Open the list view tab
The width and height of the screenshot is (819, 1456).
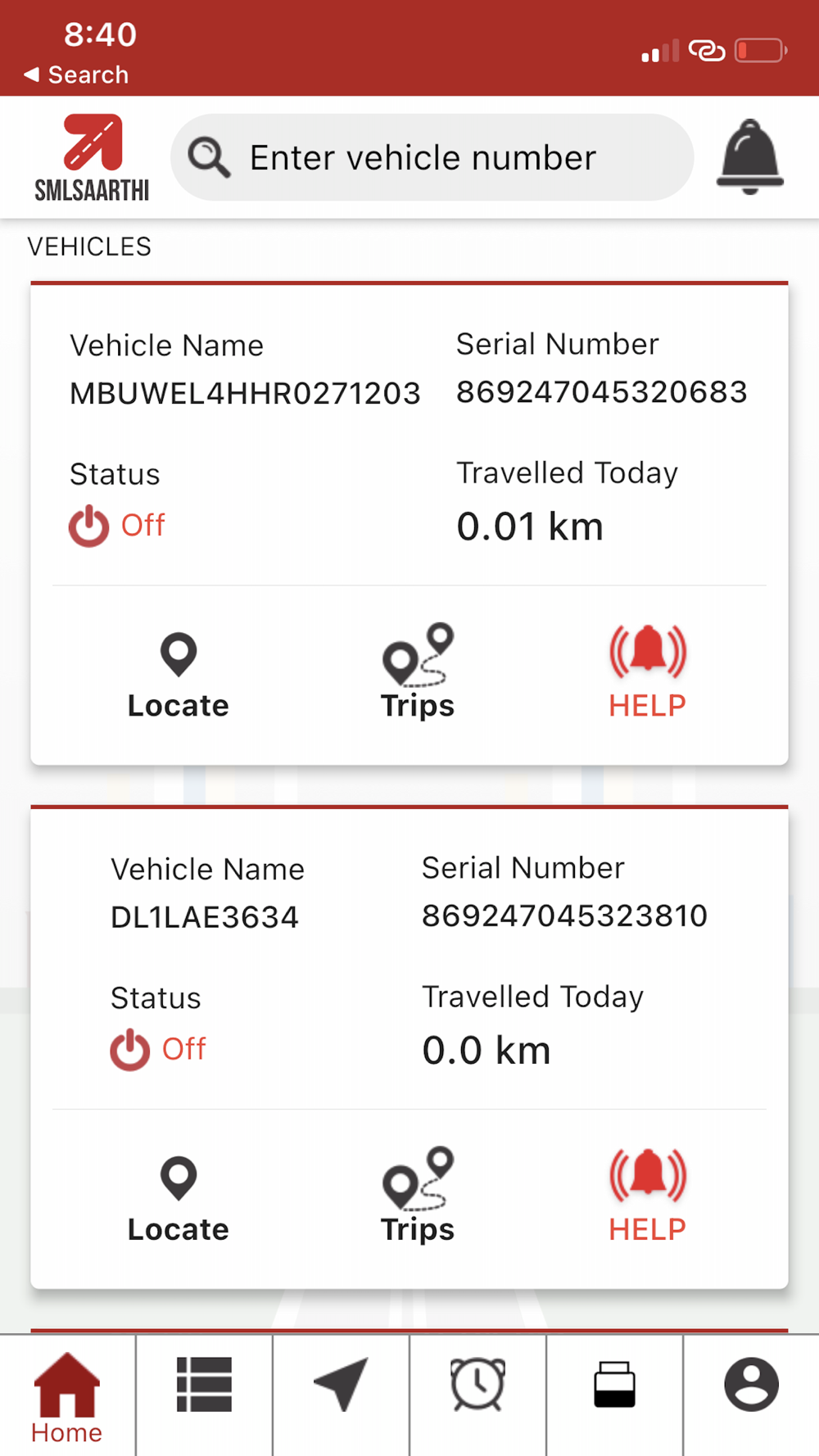(x=204, y=1395)
